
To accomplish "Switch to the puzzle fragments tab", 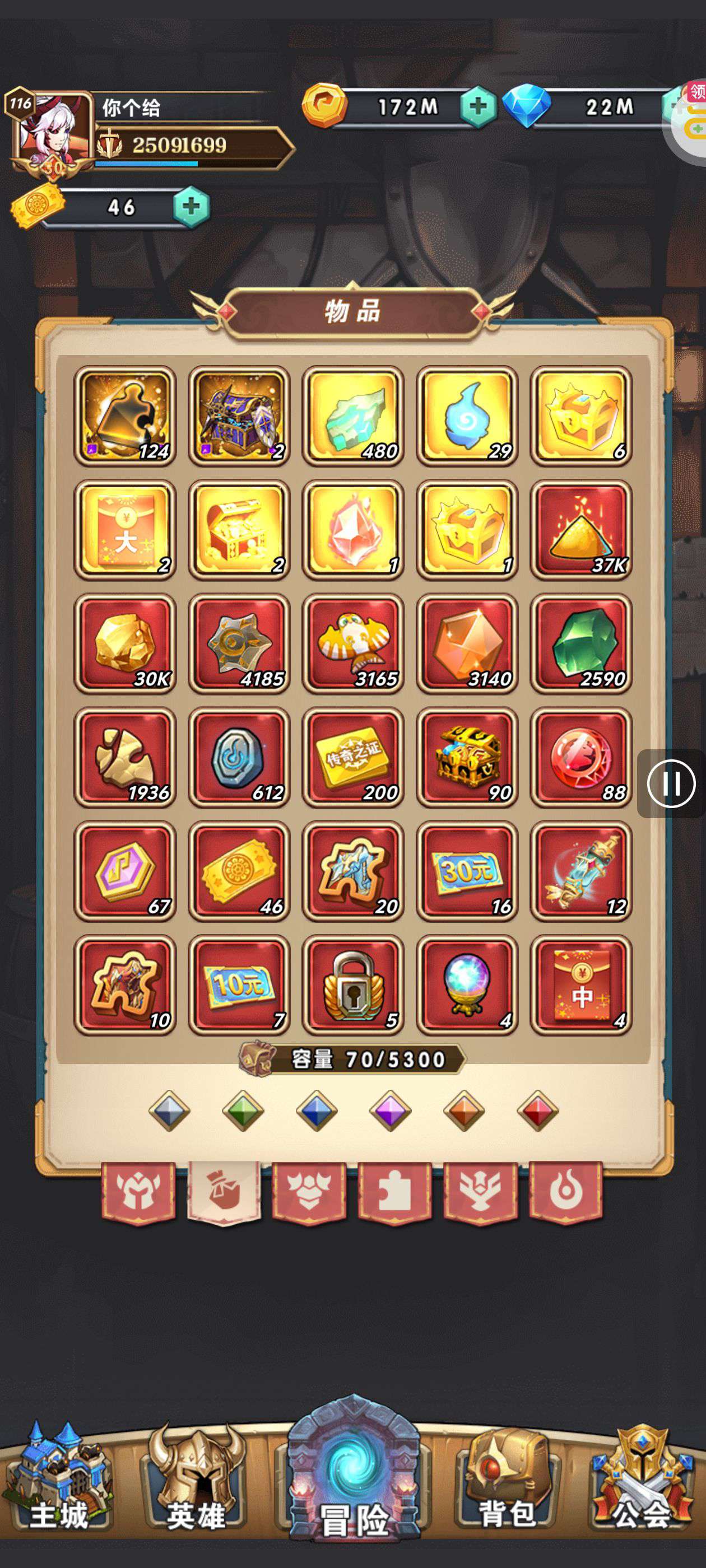I will coord(394,1191).
